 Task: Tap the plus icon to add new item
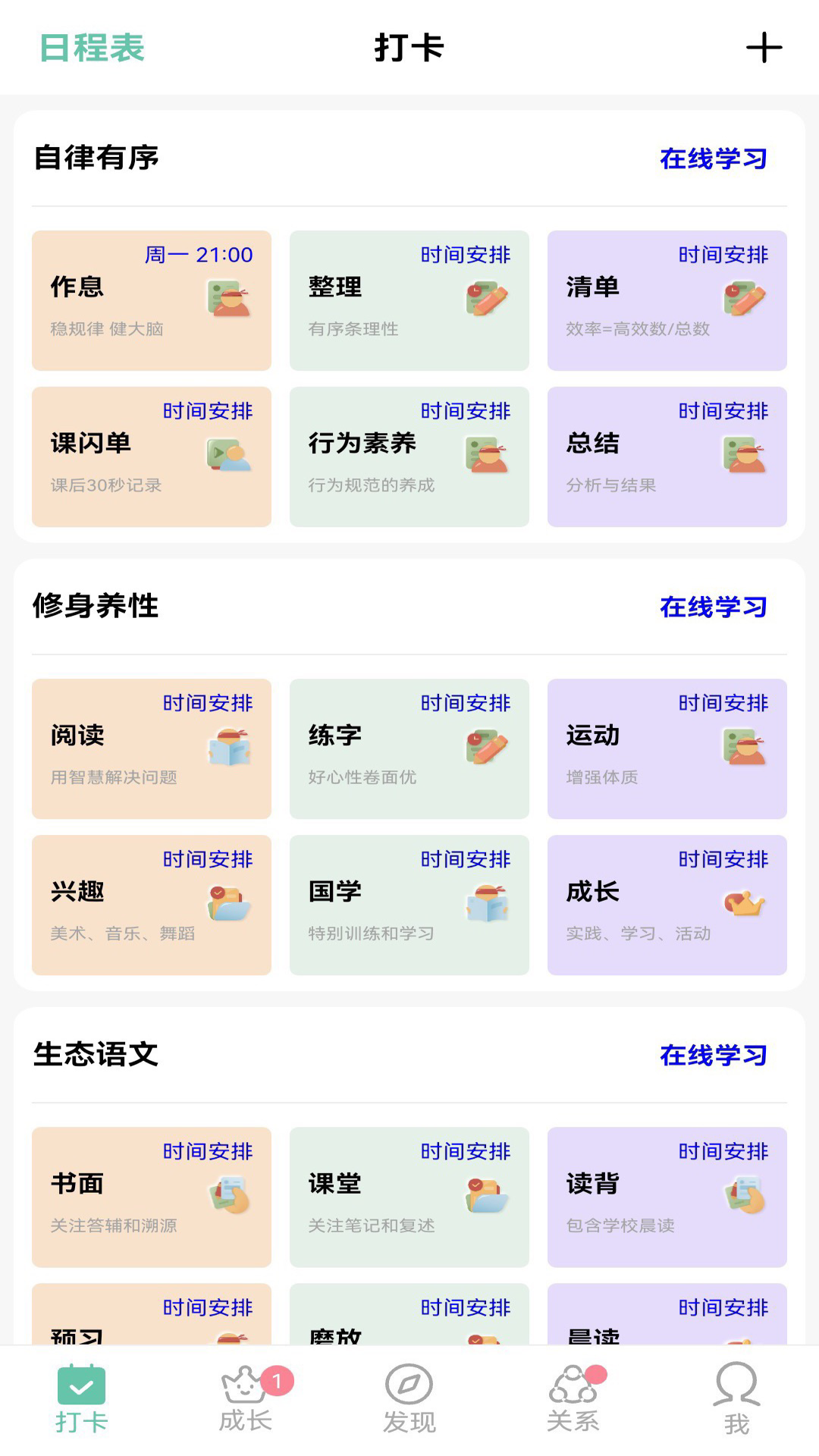[x=764, y=48]
